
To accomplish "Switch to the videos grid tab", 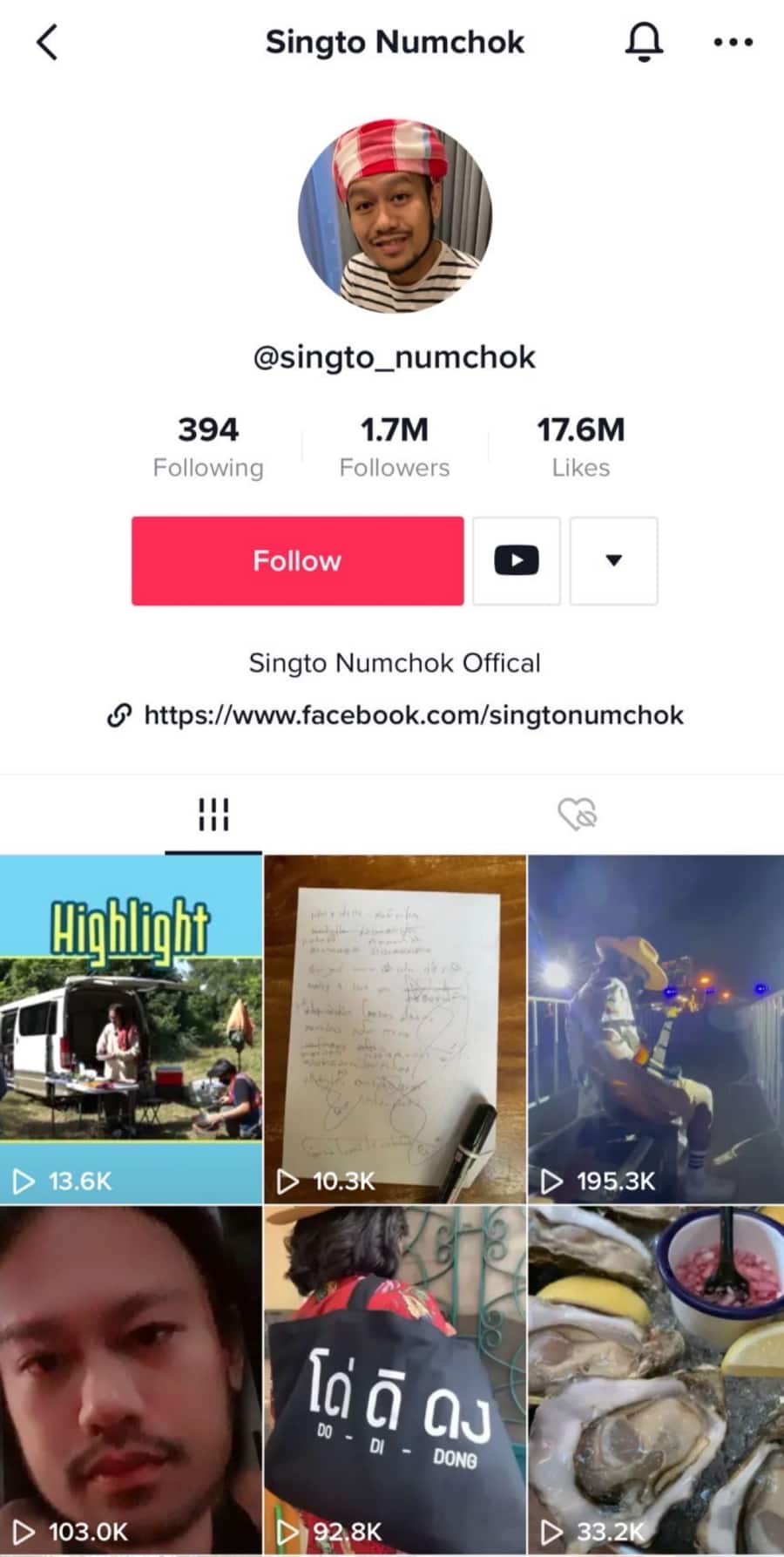I will click(x=213, y=815).
